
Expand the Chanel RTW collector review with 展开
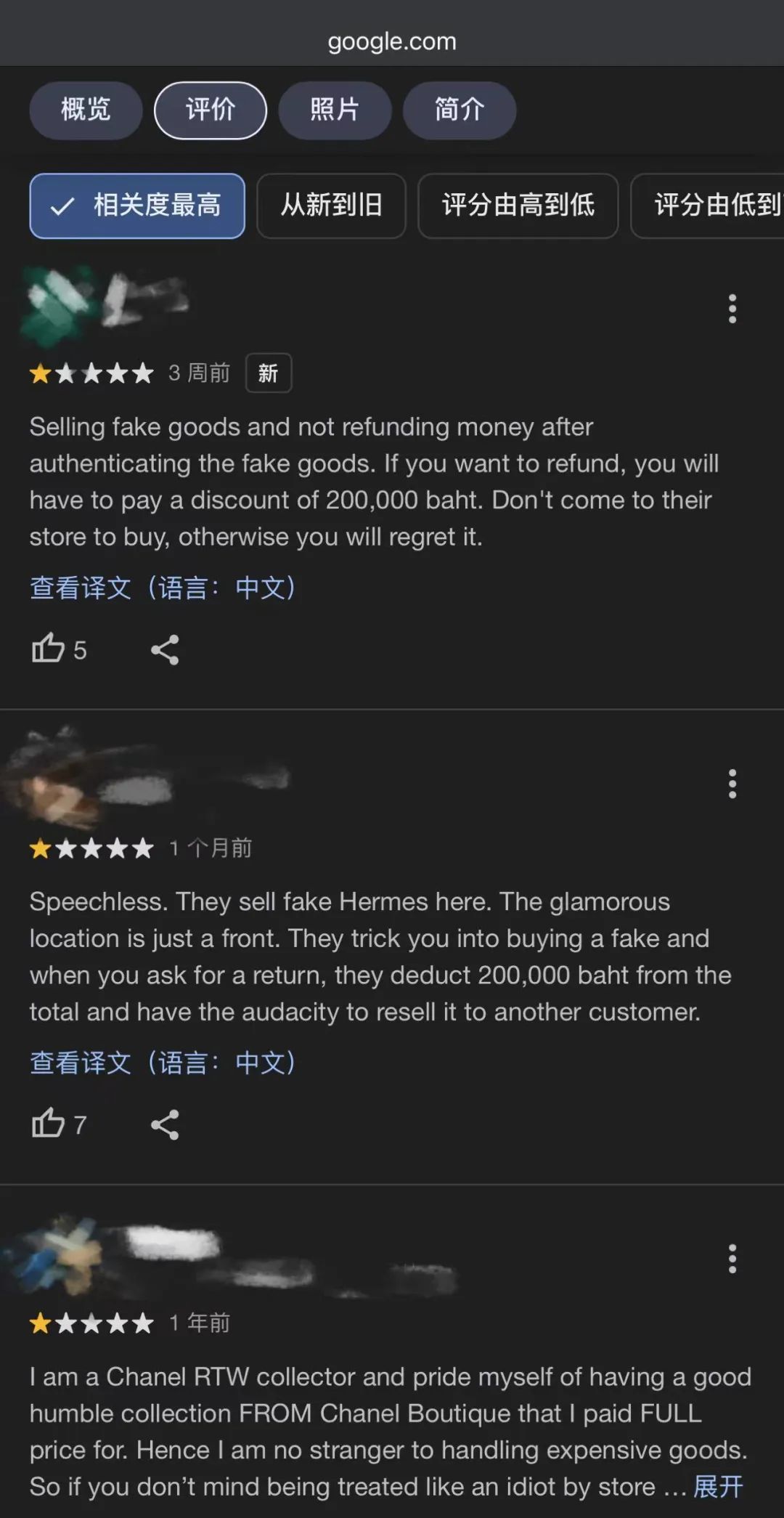point(718,1487)
